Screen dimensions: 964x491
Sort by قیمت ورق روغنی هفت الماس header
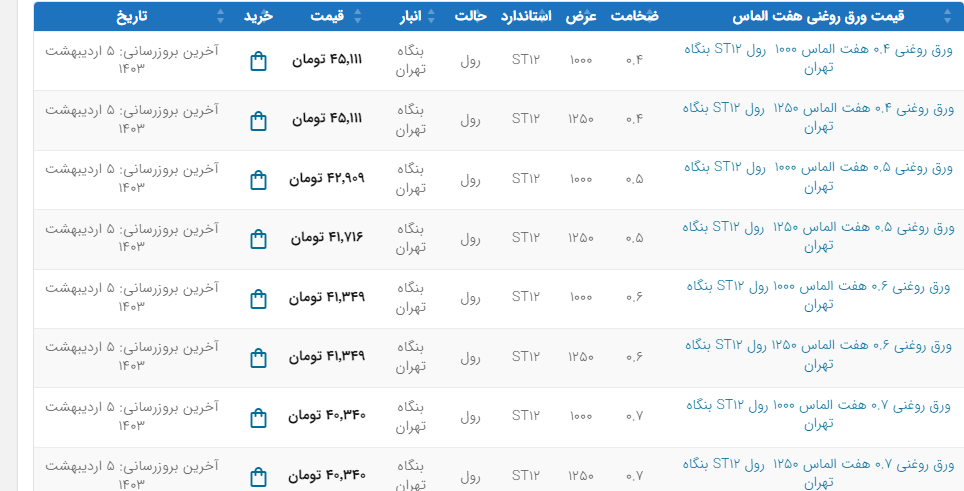pos(847,16)
